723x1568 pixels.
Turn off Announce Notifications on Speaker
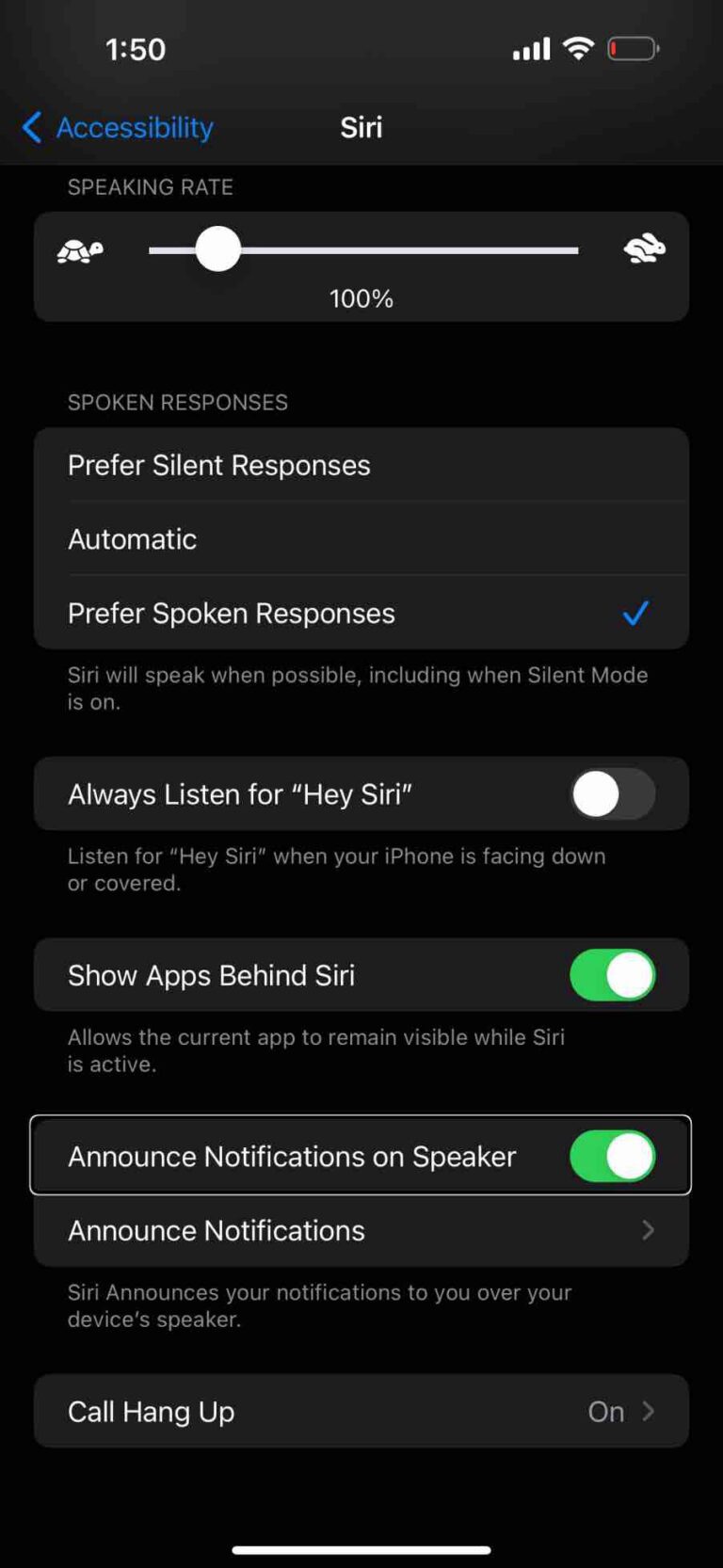point(611,1156)
